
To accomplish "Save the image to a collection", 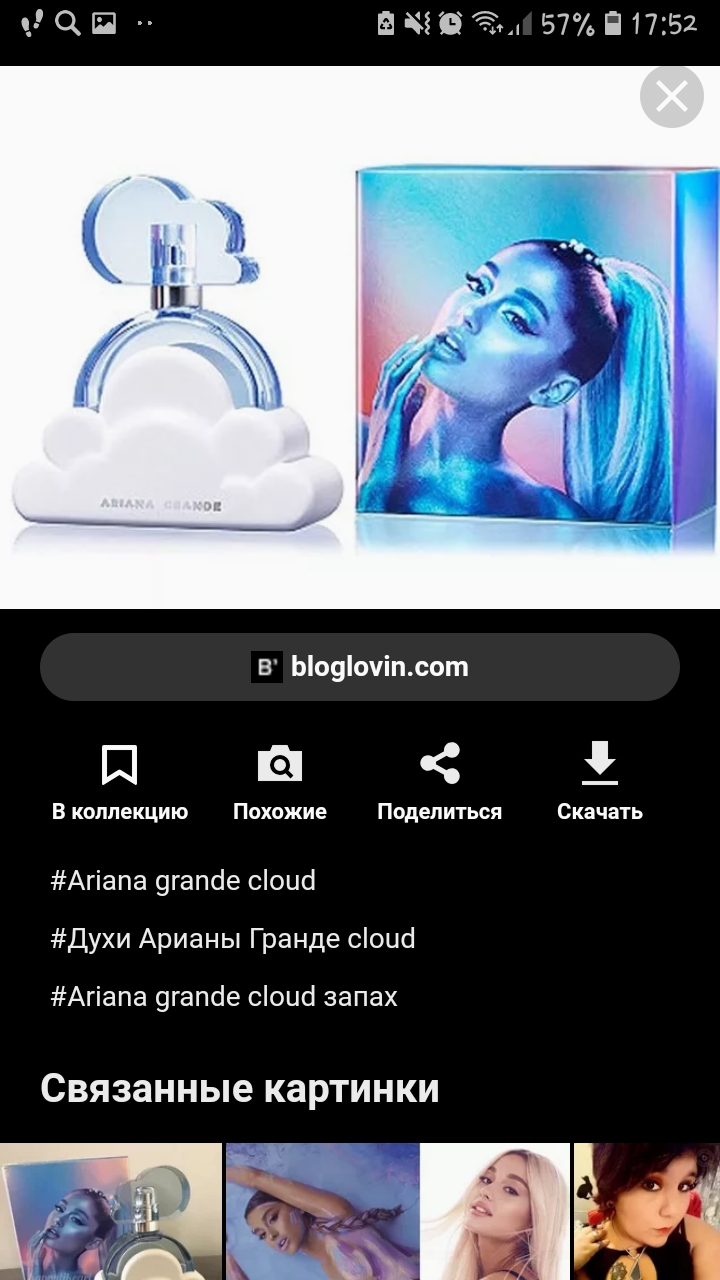I will pos(120,783).
